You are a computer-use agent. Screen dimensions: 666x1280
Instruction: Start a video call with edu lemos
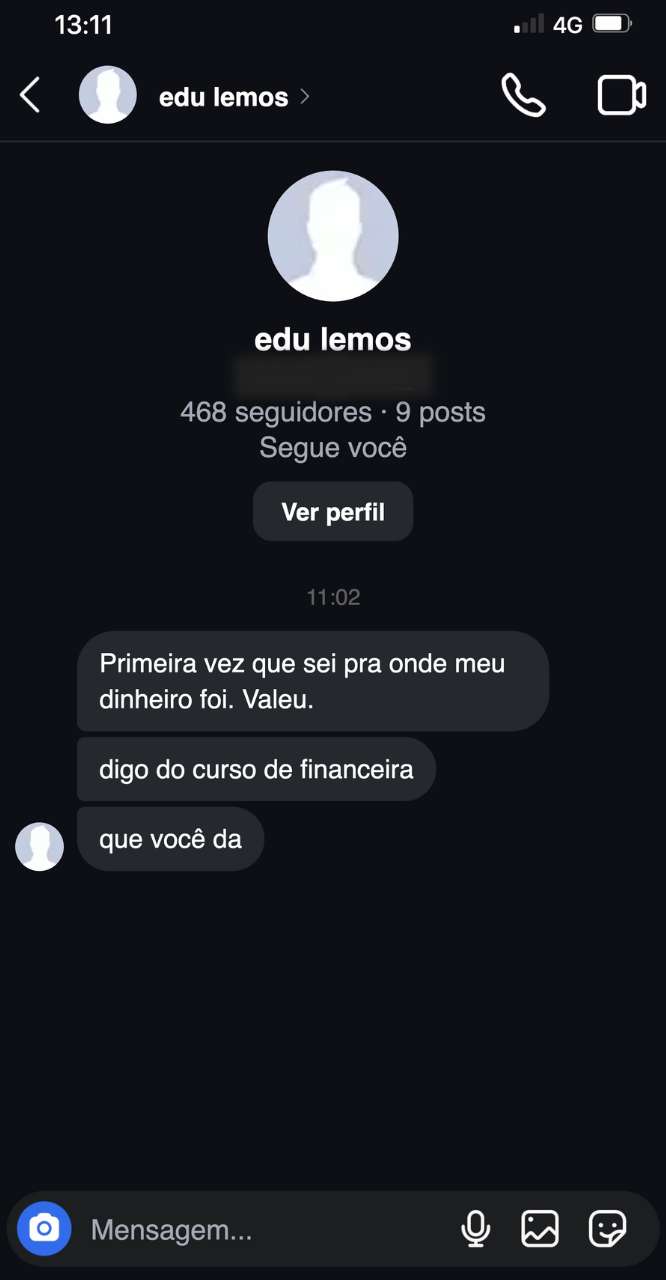621,96
